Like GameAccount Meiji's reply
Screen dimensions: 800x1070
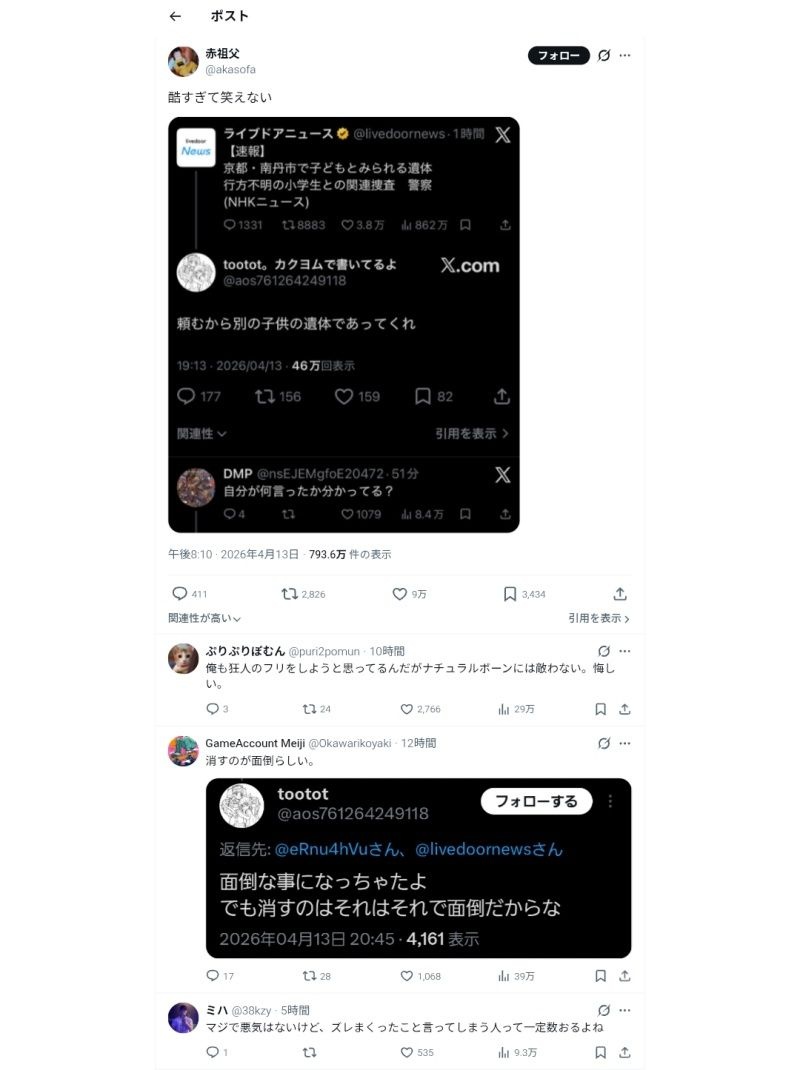(407, 976)
